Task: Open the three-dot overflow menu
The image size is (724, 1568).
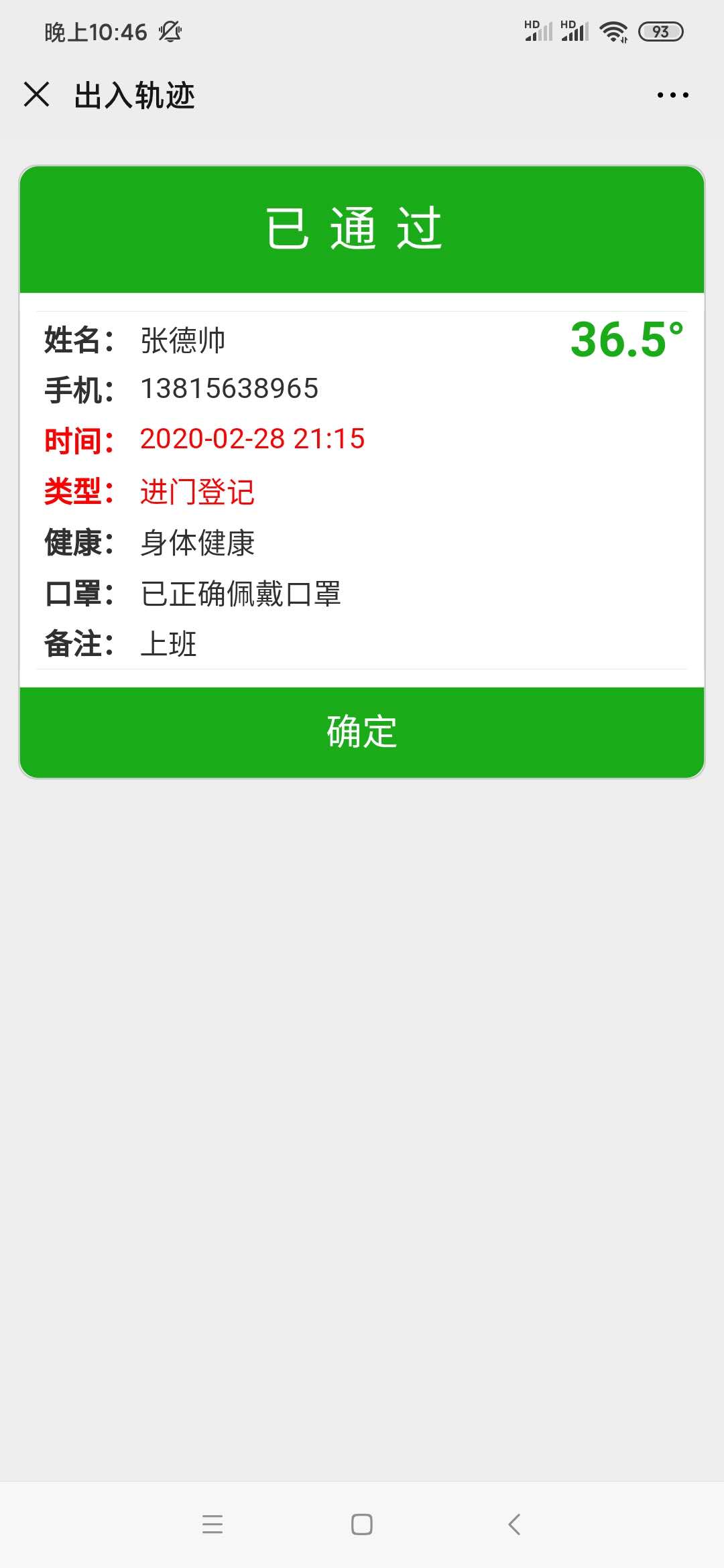Action: pos(672,95)
